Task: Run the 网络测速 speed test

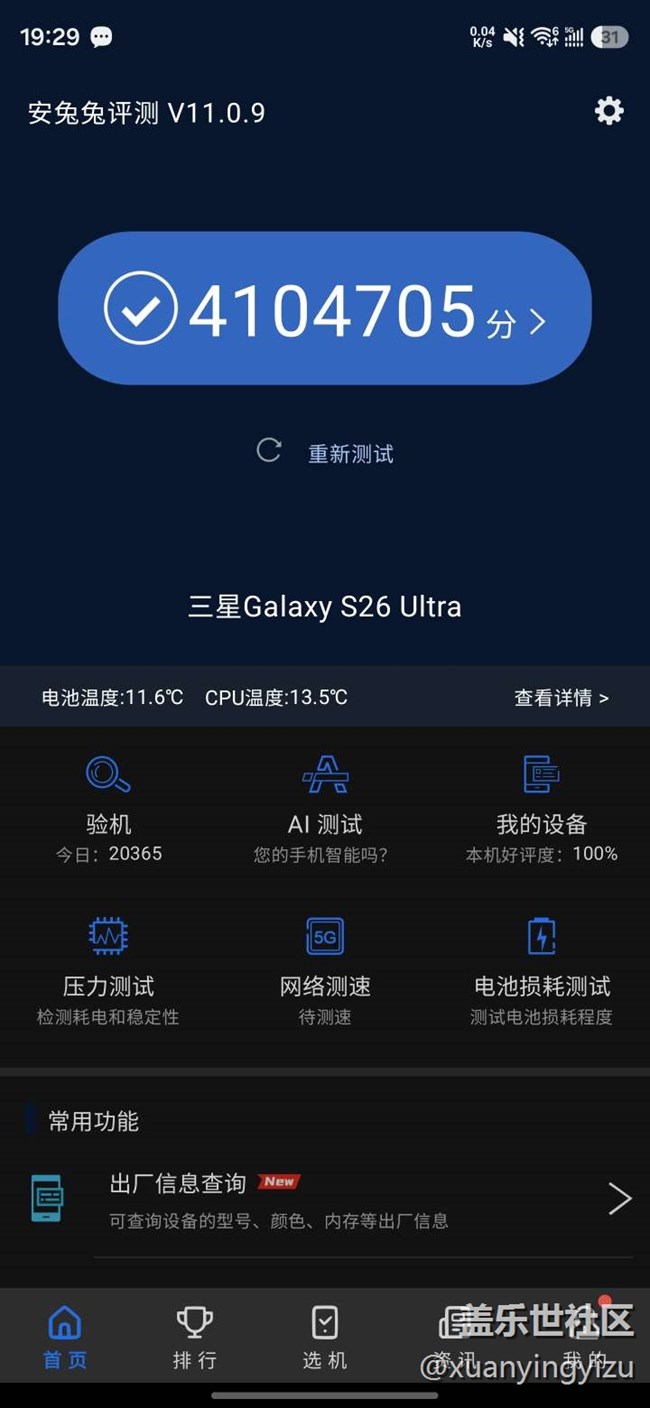Action: pos(325,970)
